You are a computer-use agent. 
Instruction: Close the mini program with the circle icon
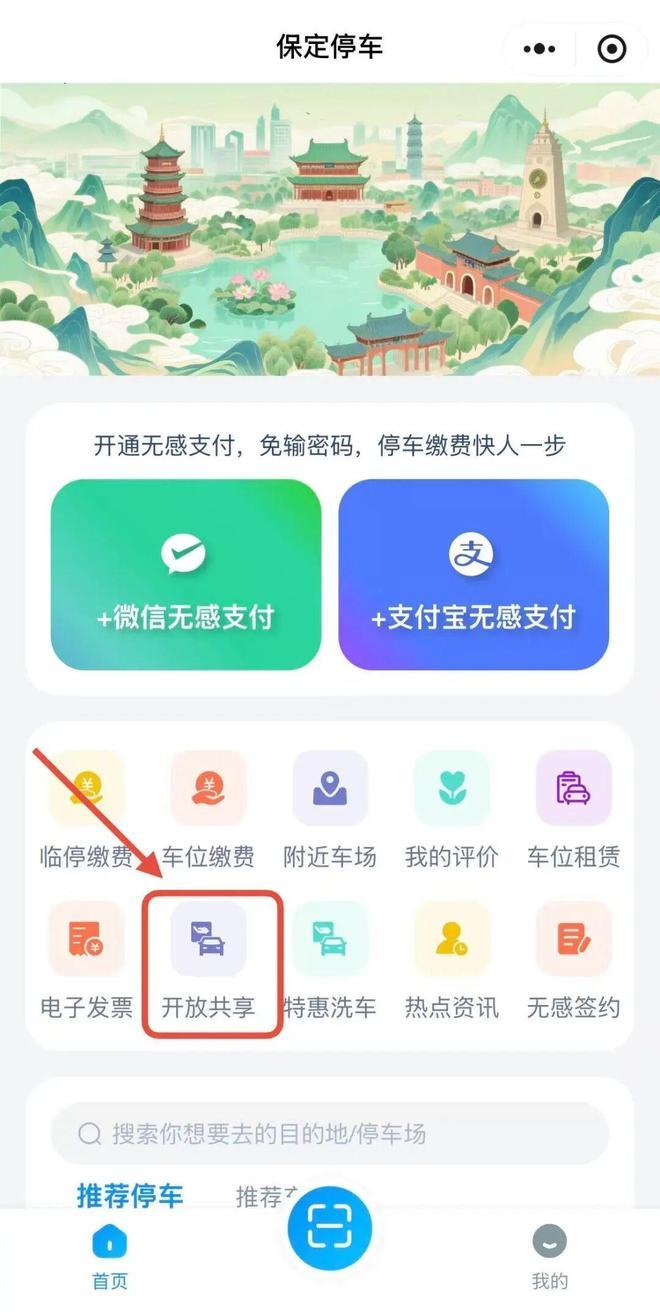611,48
